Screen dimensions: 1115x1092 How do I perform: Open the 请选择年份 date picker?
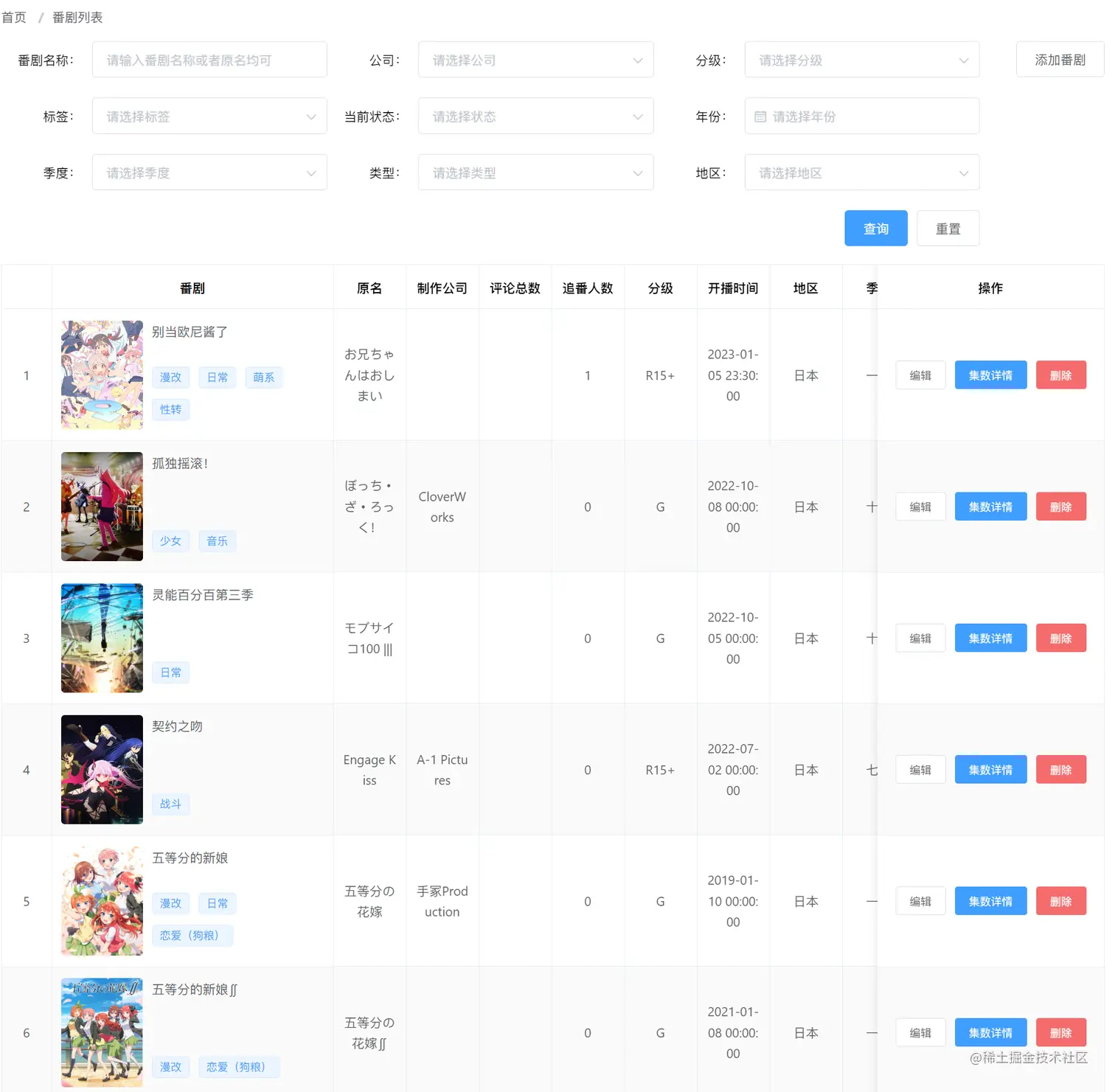tap(861, 116)
